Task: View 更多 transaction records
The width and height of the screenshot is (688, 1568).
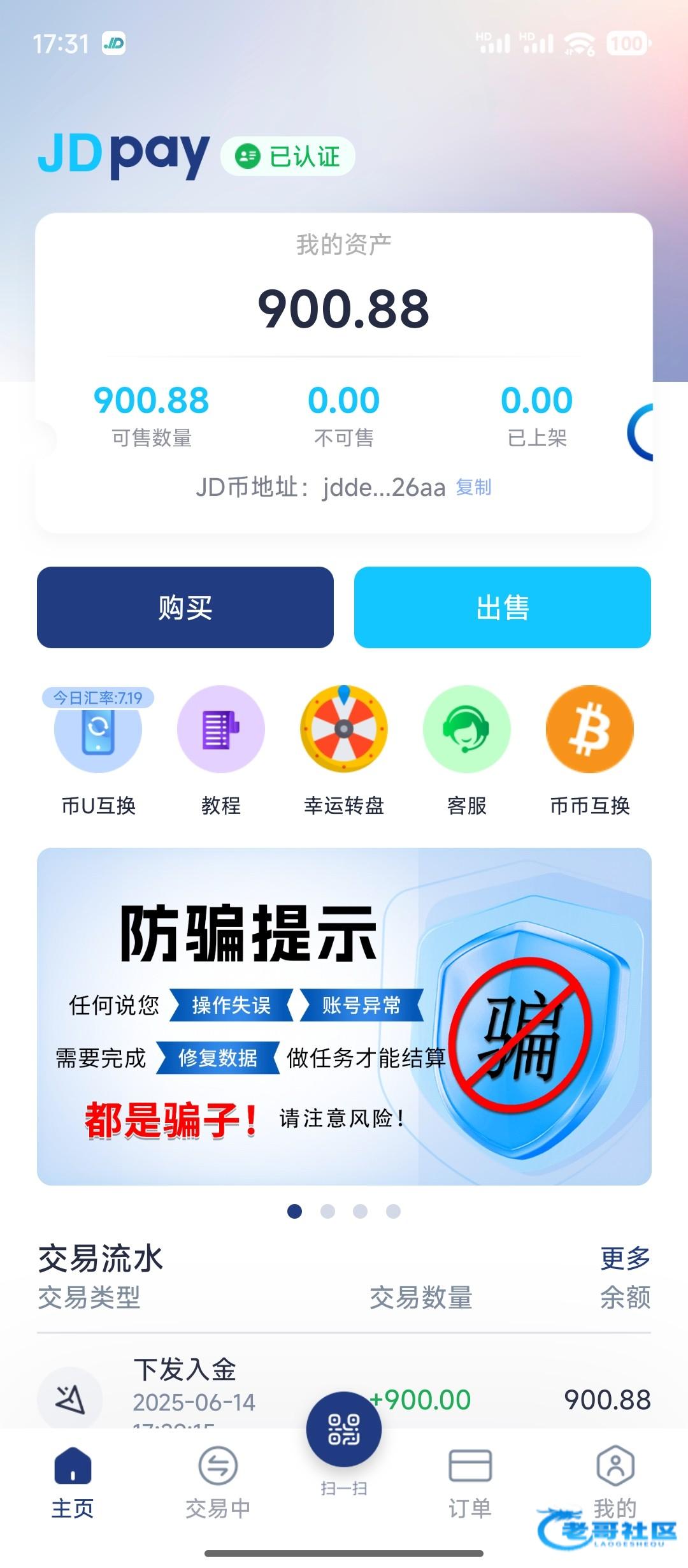Action: [x=625, y=1259]
